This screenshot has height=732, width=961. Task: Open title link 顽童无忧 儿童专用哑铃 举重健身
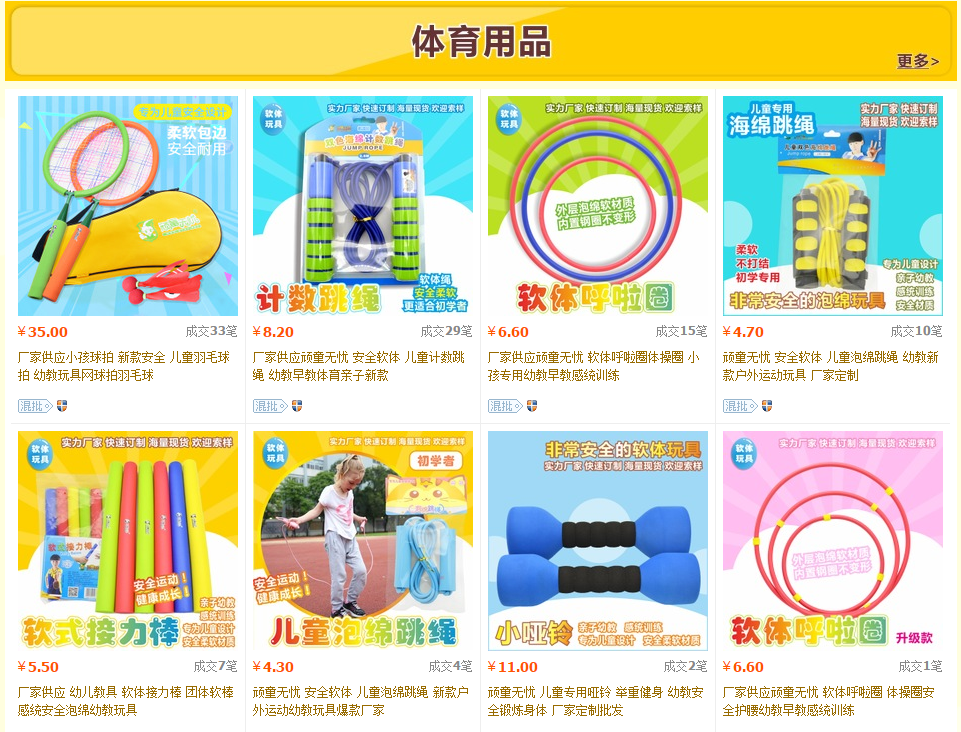pos(595,701)
